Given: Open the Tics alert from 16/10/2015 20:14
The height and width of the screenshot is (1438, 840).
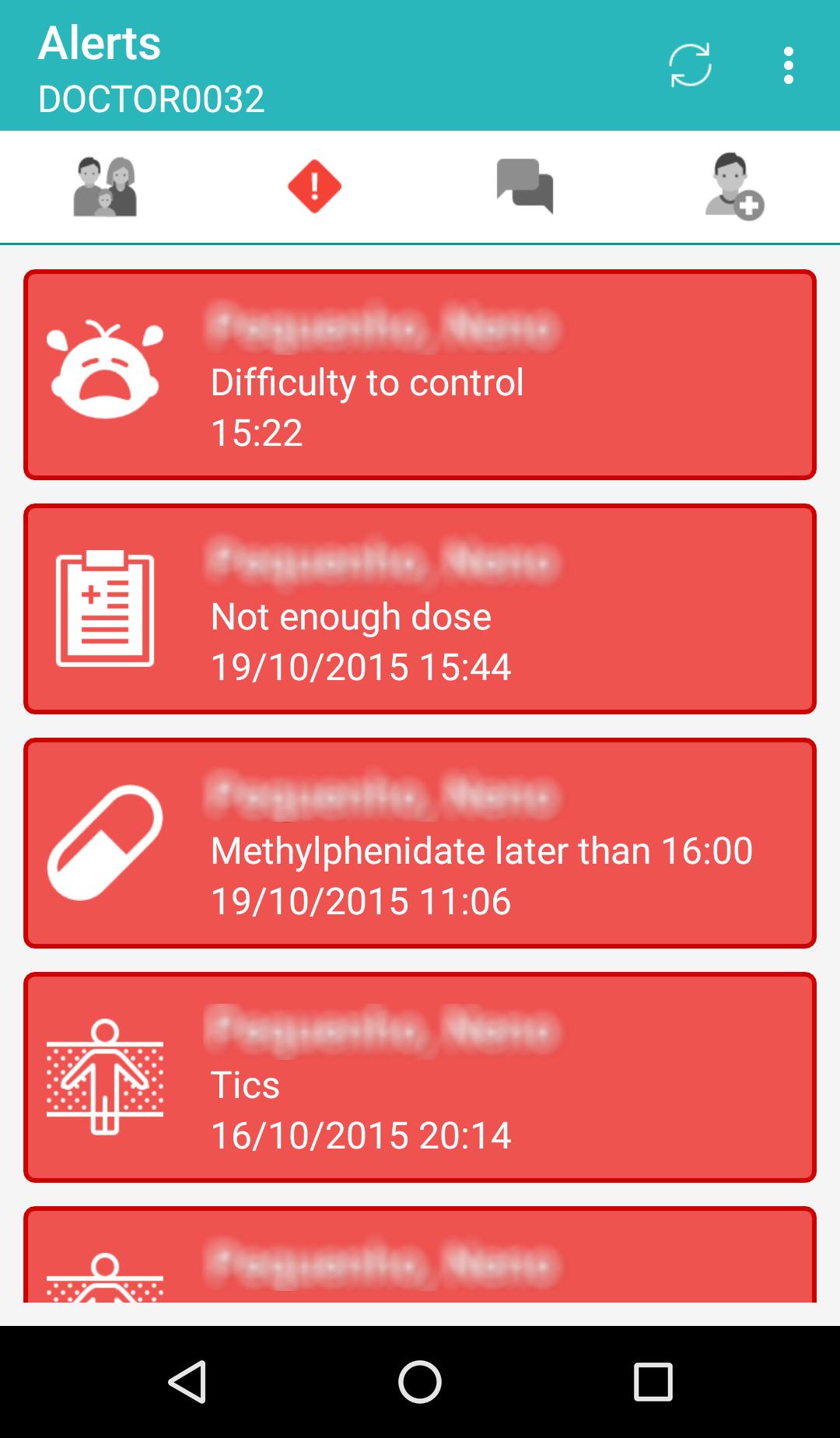Looking at the screenshot, I should [x=420, y=1078].
